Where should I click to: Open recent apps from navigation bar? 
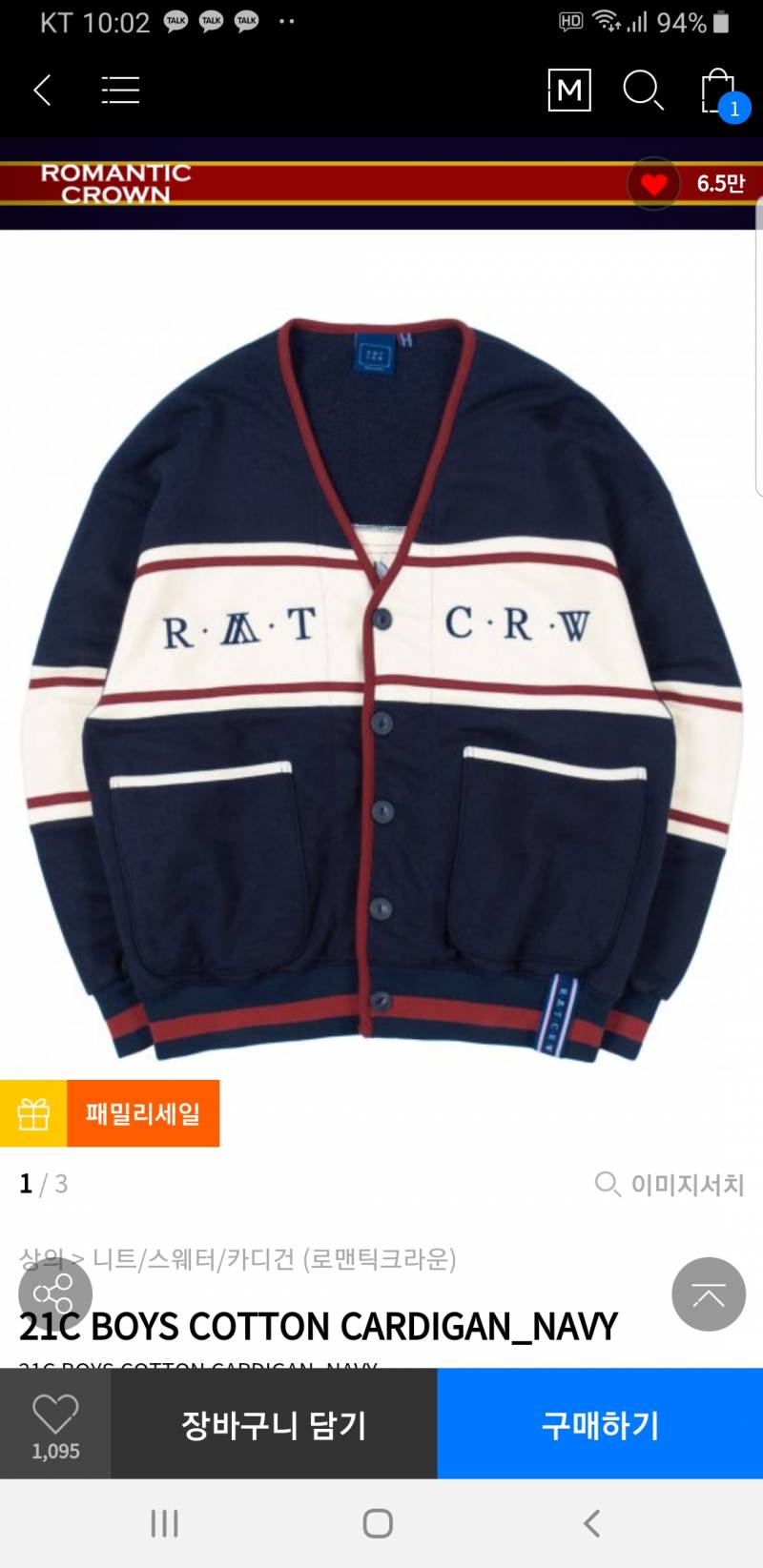(x=165, y=1523)
